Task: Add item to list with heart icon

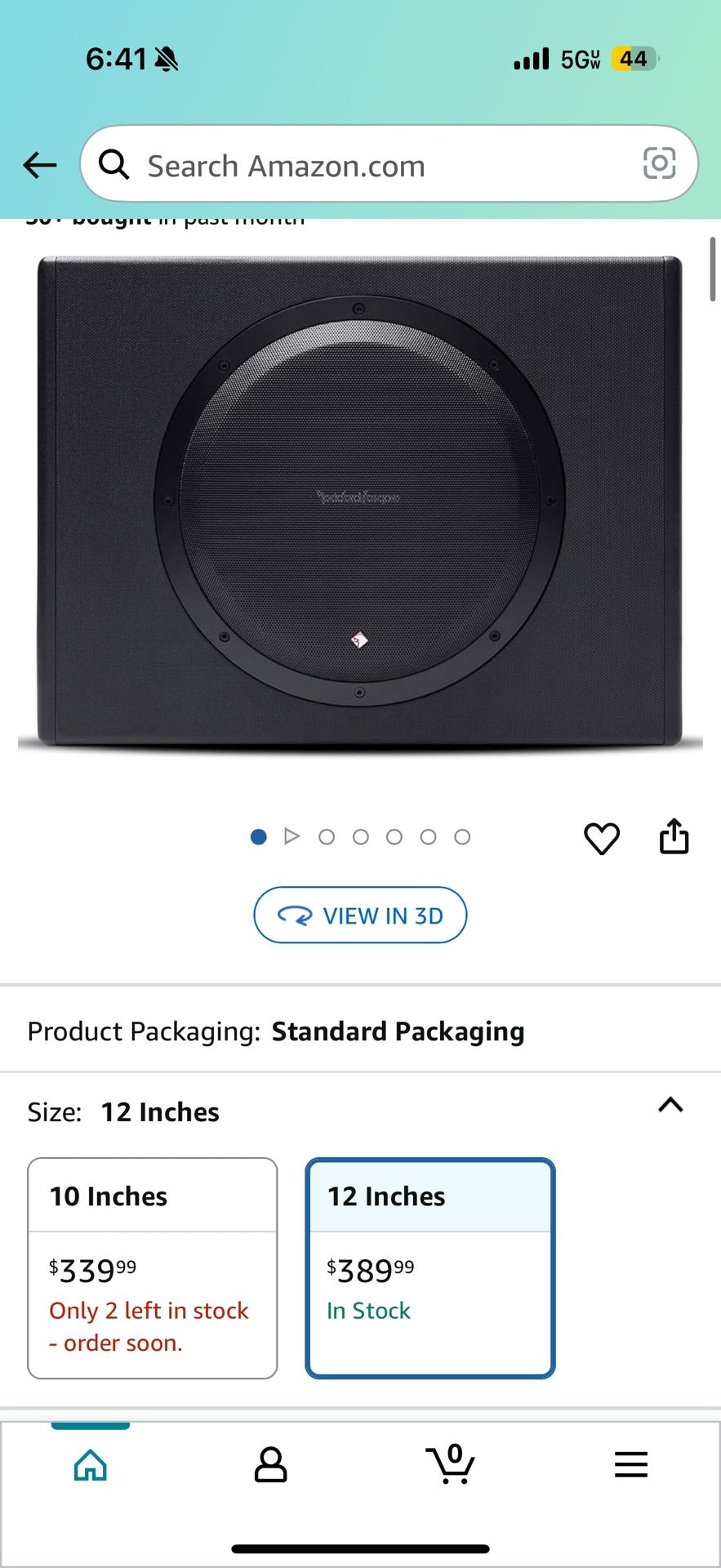Action: pyautogui.click(x=602, y=838)
